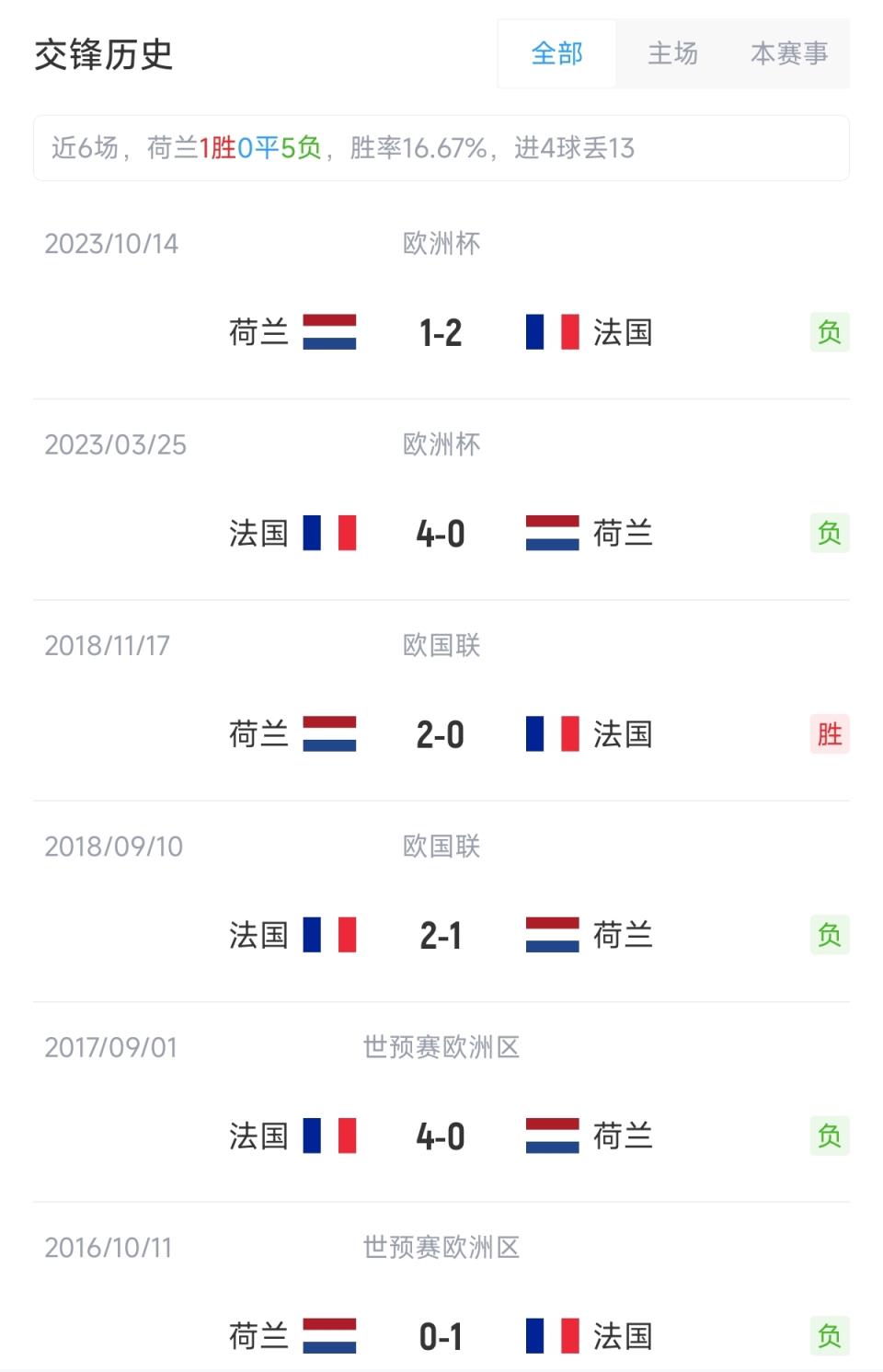This screenshot has width=883, height=1372.
Task: Open the 2023/03/25 法国 4-0 荷兰 match
Action: 441,533
